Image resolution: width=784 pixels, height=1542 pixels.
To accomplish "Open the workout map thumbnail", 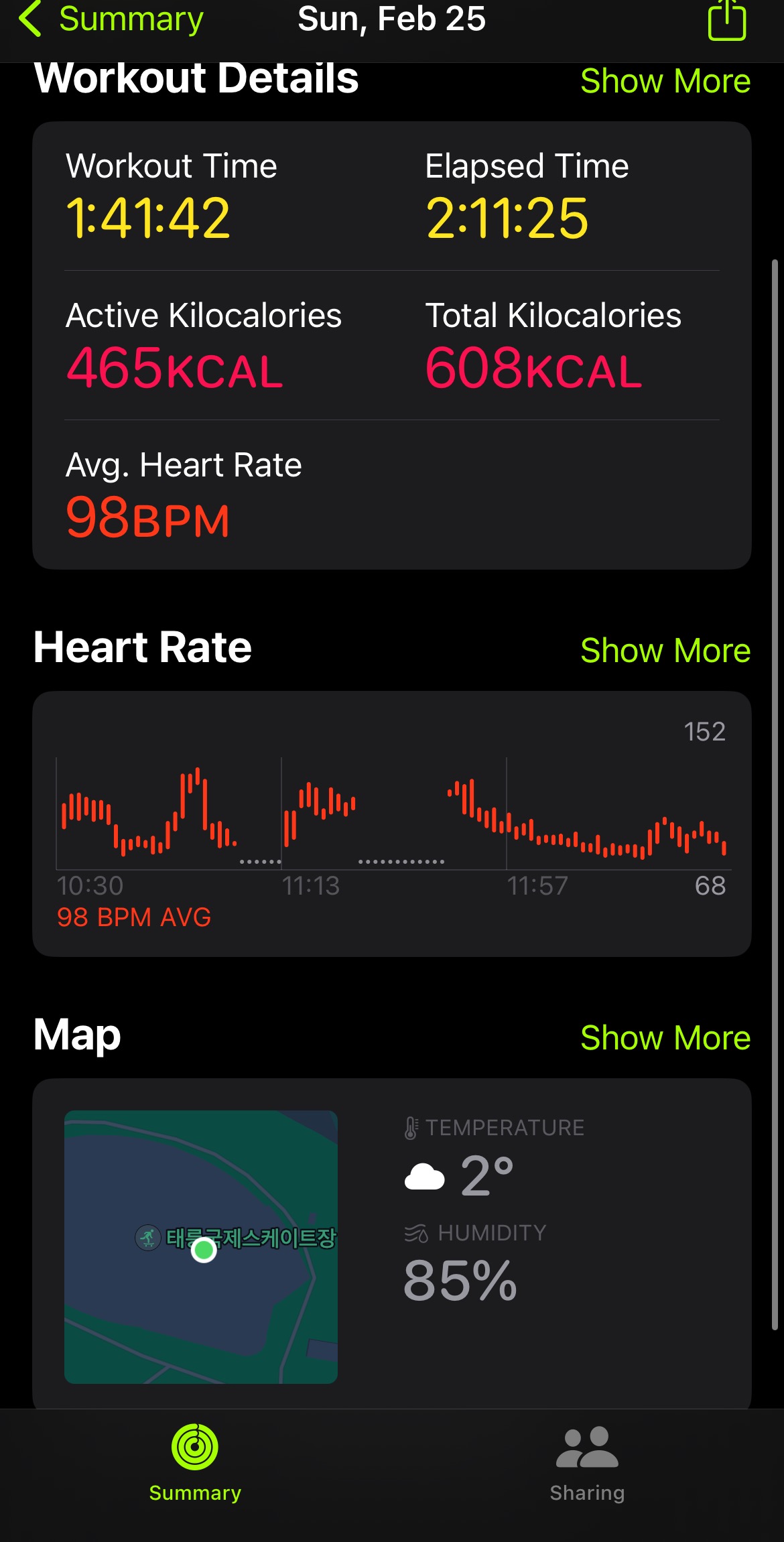I will pyautogui.click(x=201, y=1246).
